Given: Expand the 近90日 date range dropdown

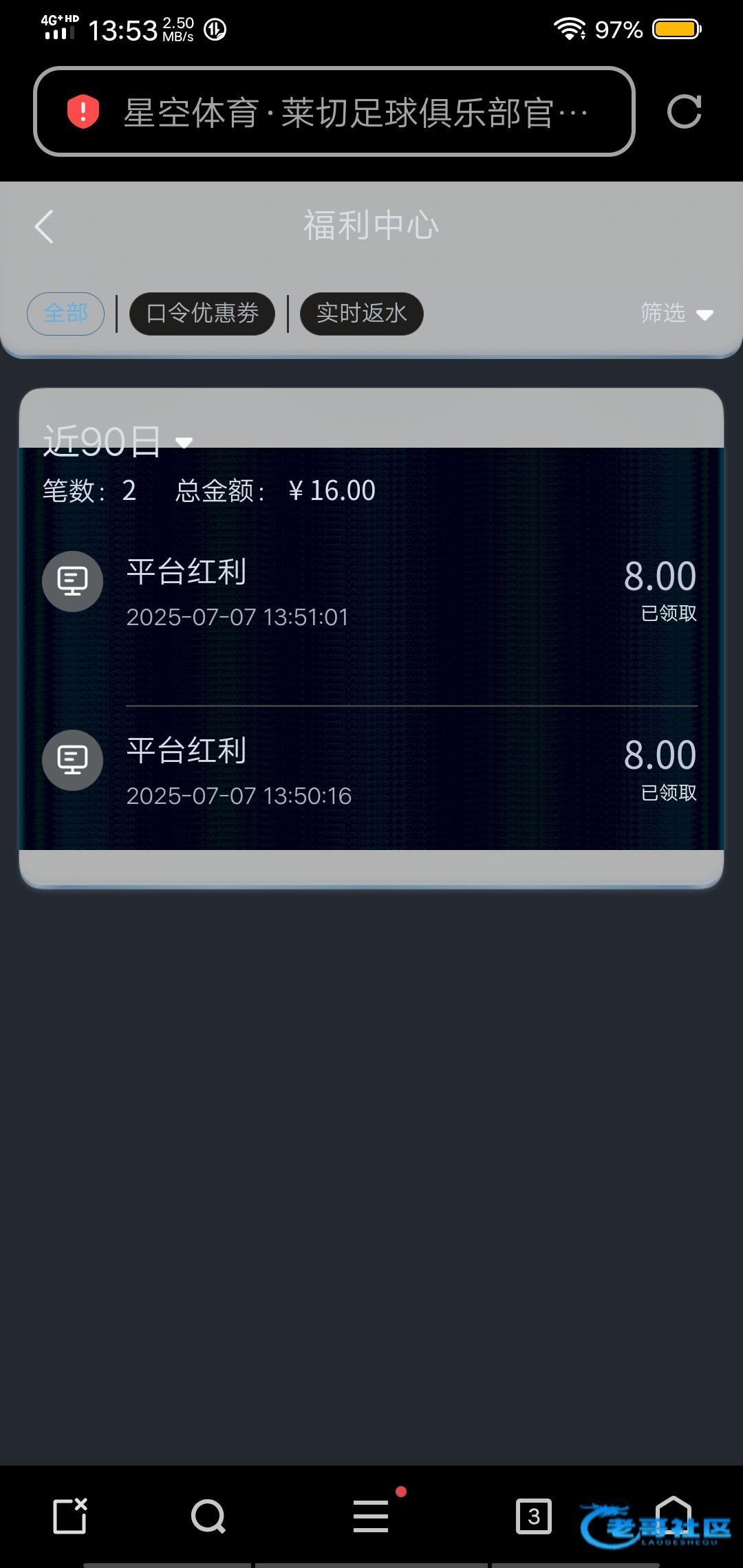Looking at the screenshot, I should pyautogui.click(x=118, y=441).
